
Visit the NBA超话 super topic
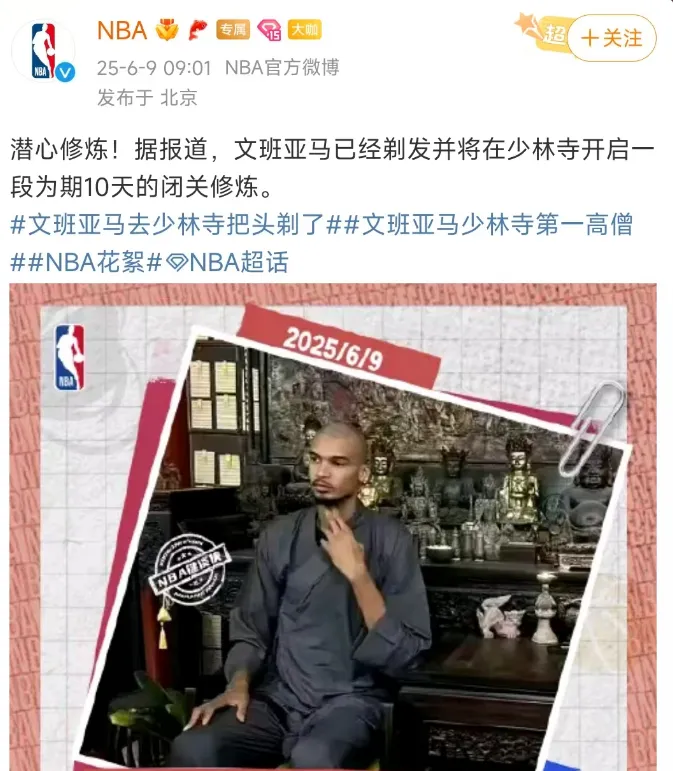[x=225, y=261]
